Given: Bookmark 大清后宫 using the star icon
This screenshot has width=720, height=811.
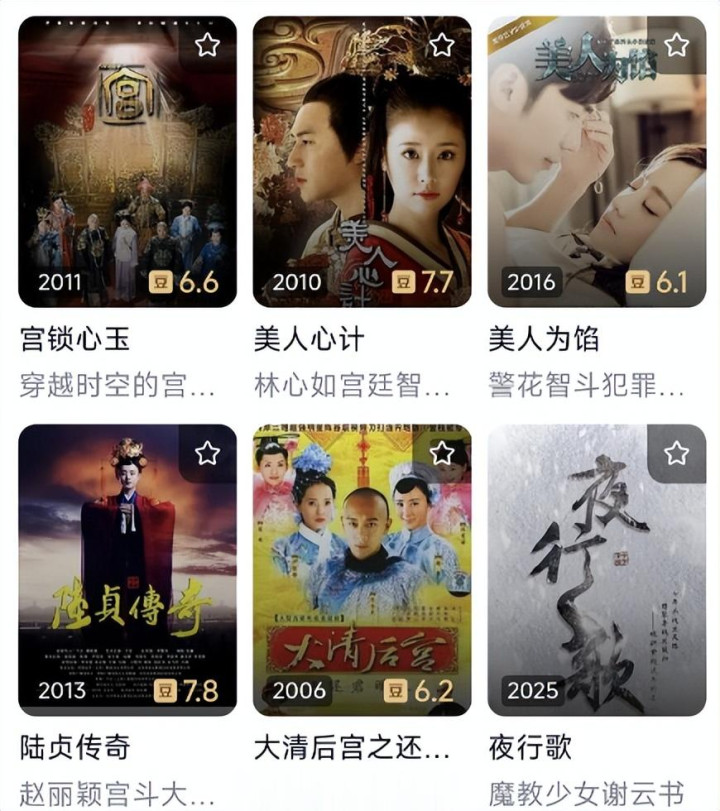Looking at the screenshot, I should (442, 453).
